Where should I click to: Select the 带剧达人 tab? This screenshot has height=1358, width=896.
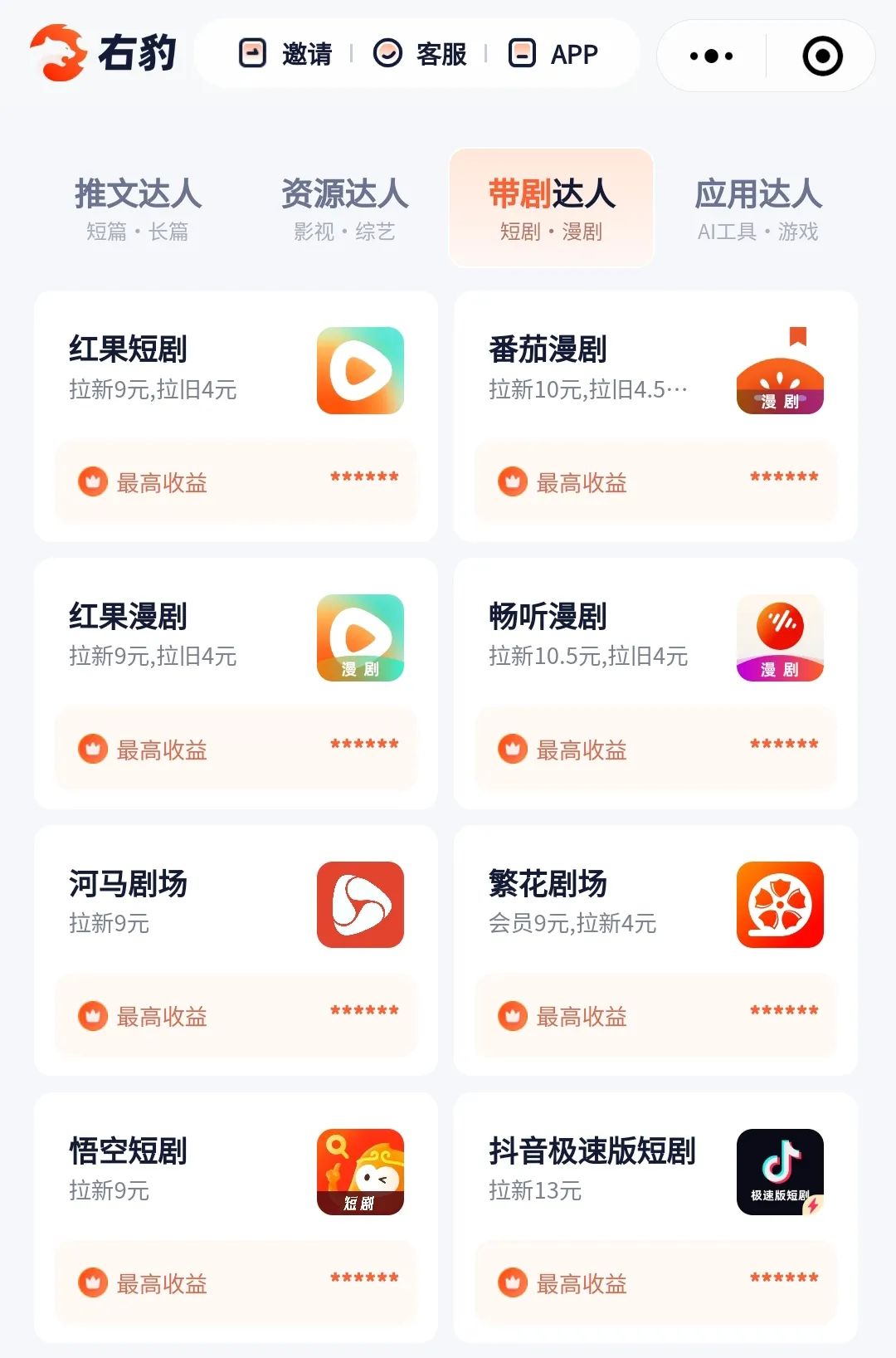pyautogui.click(x=551, y=208)
